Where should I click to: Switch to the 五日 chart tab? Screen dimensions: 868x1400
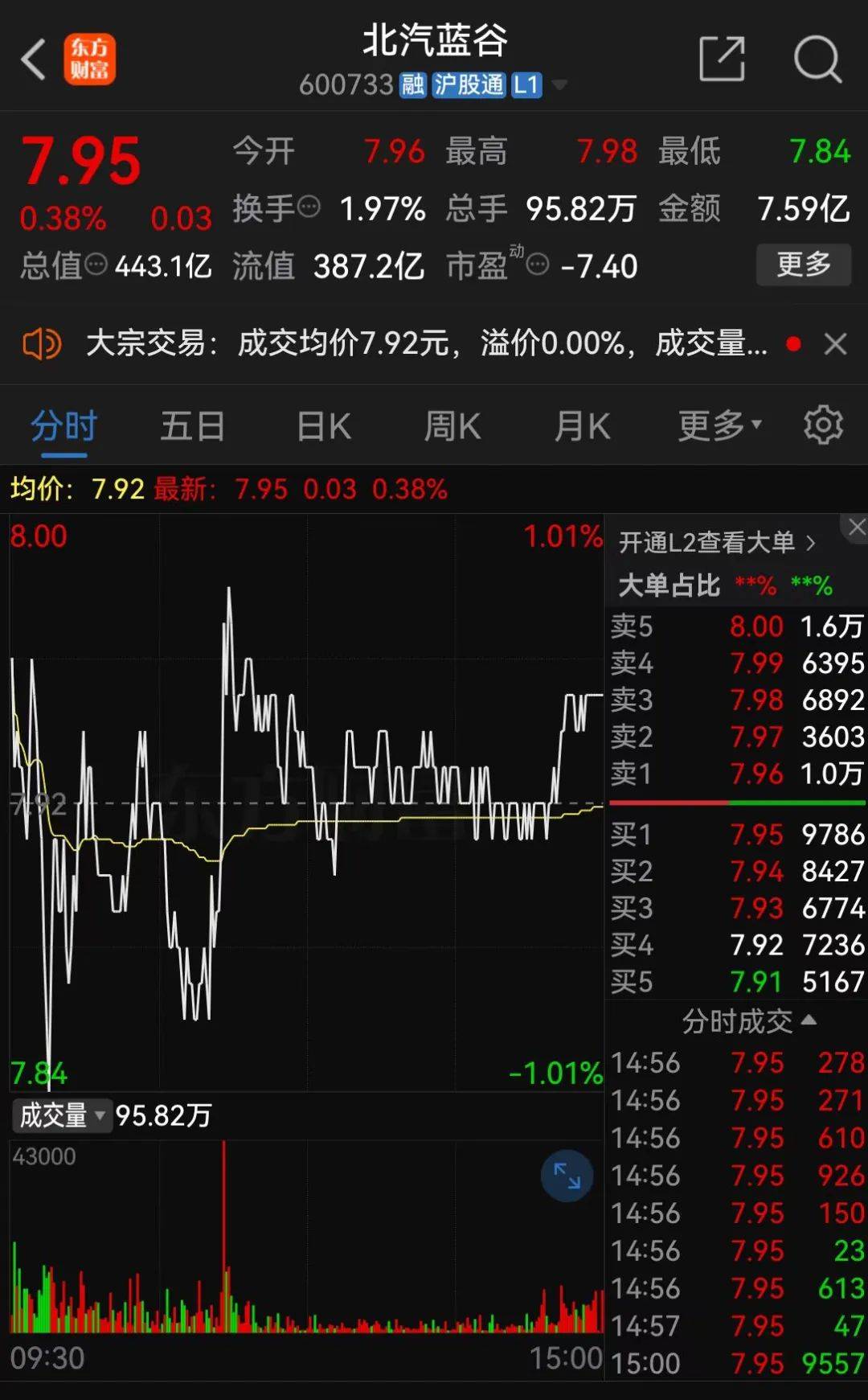pos(192,425)
